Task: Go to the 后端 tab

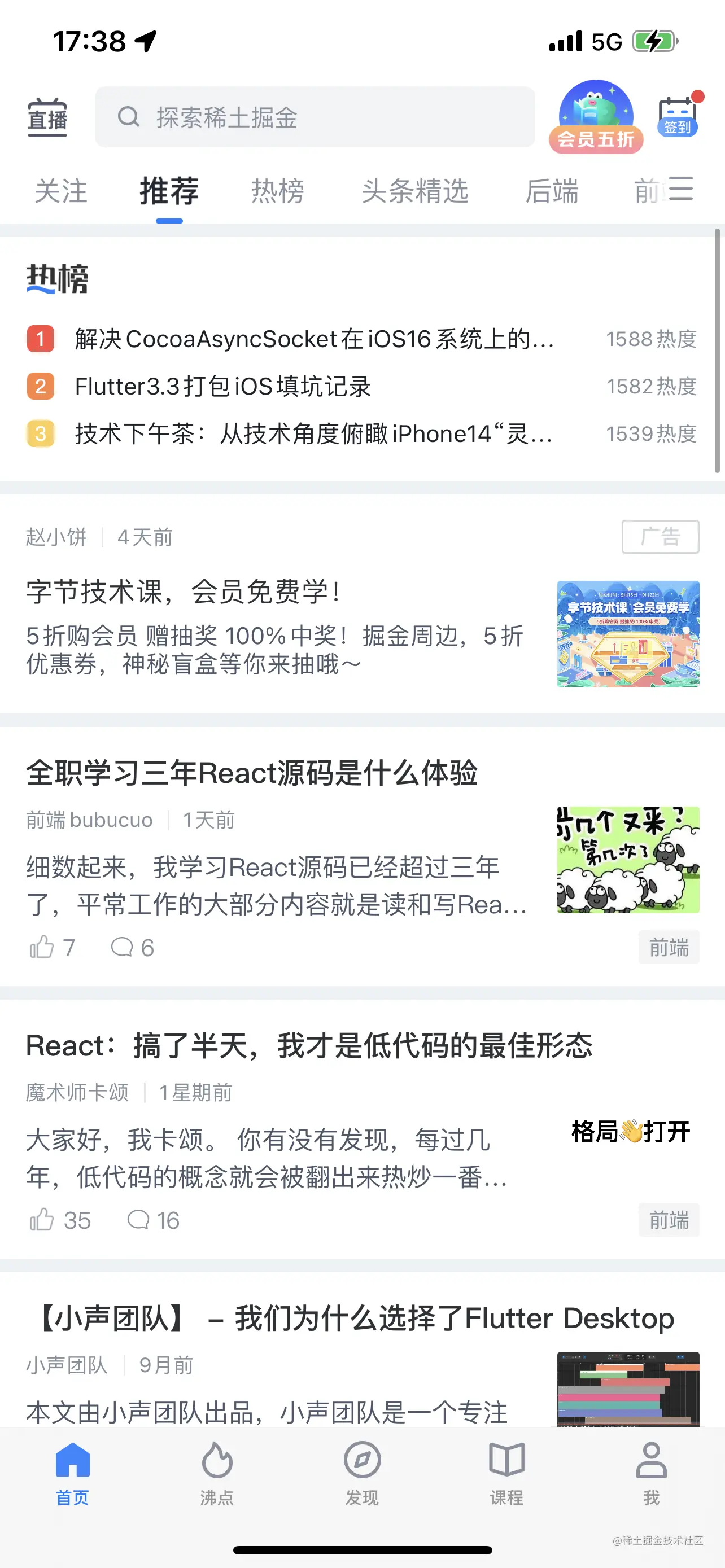Action: tap(552, 191)
